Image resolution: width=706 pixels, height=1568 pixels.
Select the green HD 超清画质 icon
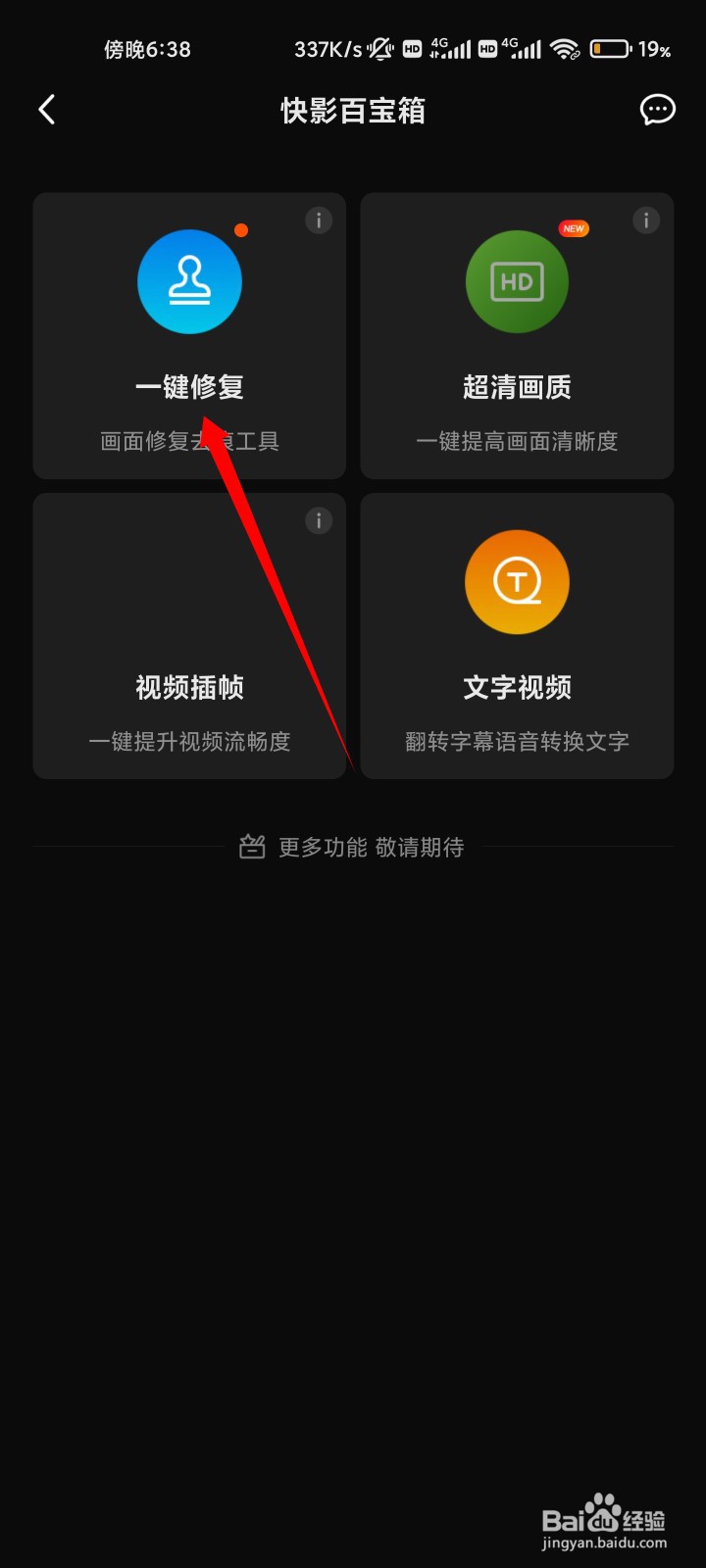click(517, 281)
